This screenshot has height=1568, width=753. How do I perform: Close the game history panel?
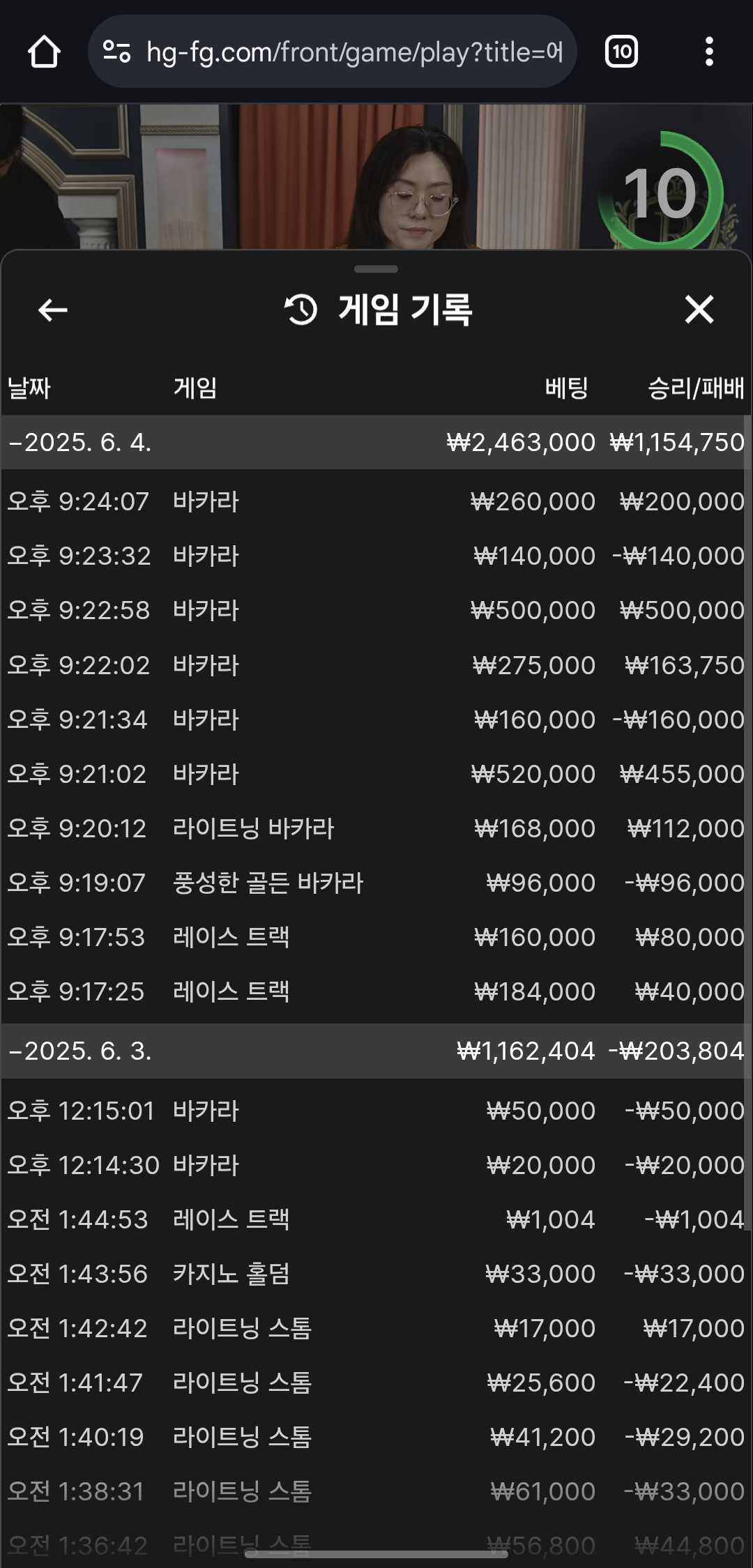699,310
